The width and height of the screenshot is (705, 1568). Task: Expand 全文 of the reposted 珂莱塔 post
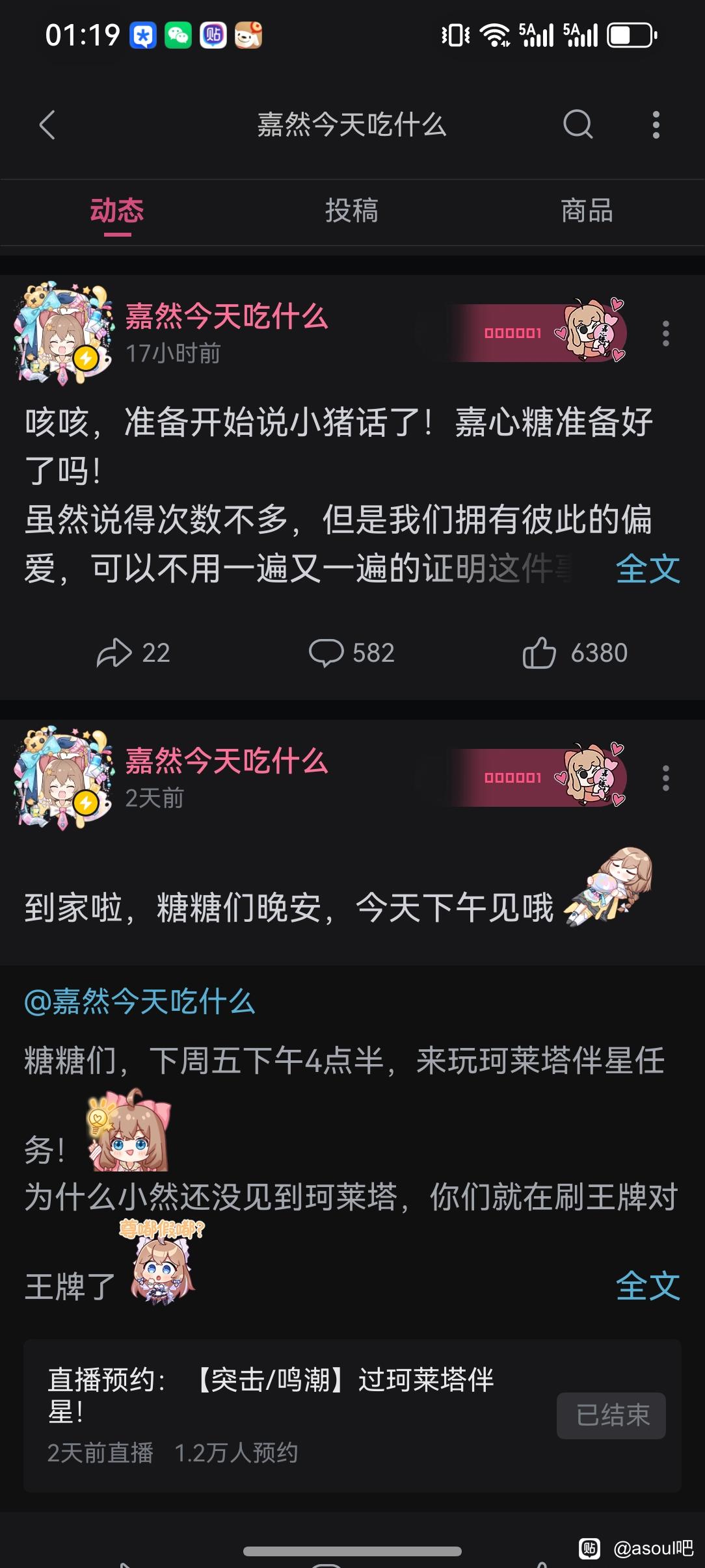tap(647, 1286)
